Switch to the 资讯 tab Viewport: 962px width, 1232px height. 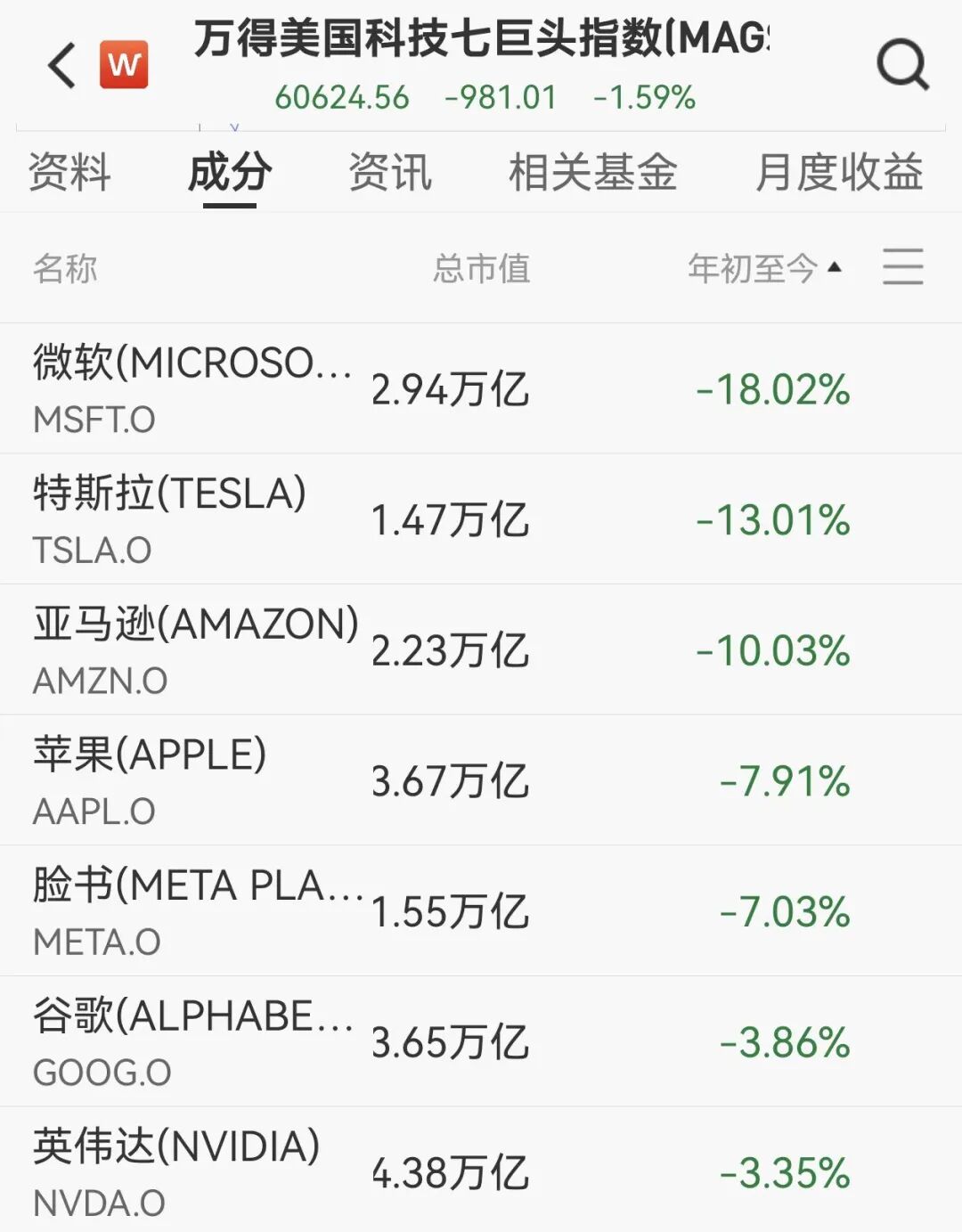point(390,172)
